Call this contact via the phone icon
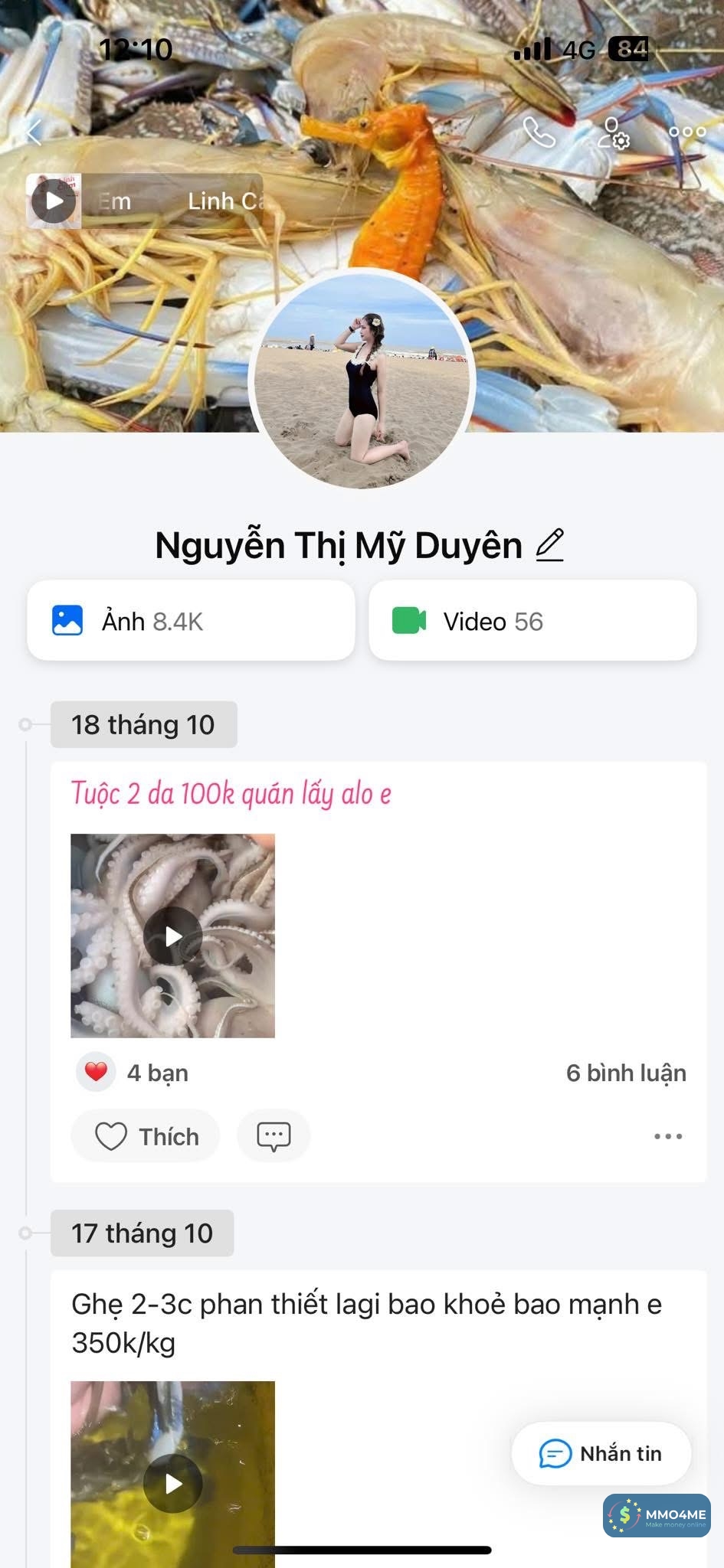 (539, 132)
